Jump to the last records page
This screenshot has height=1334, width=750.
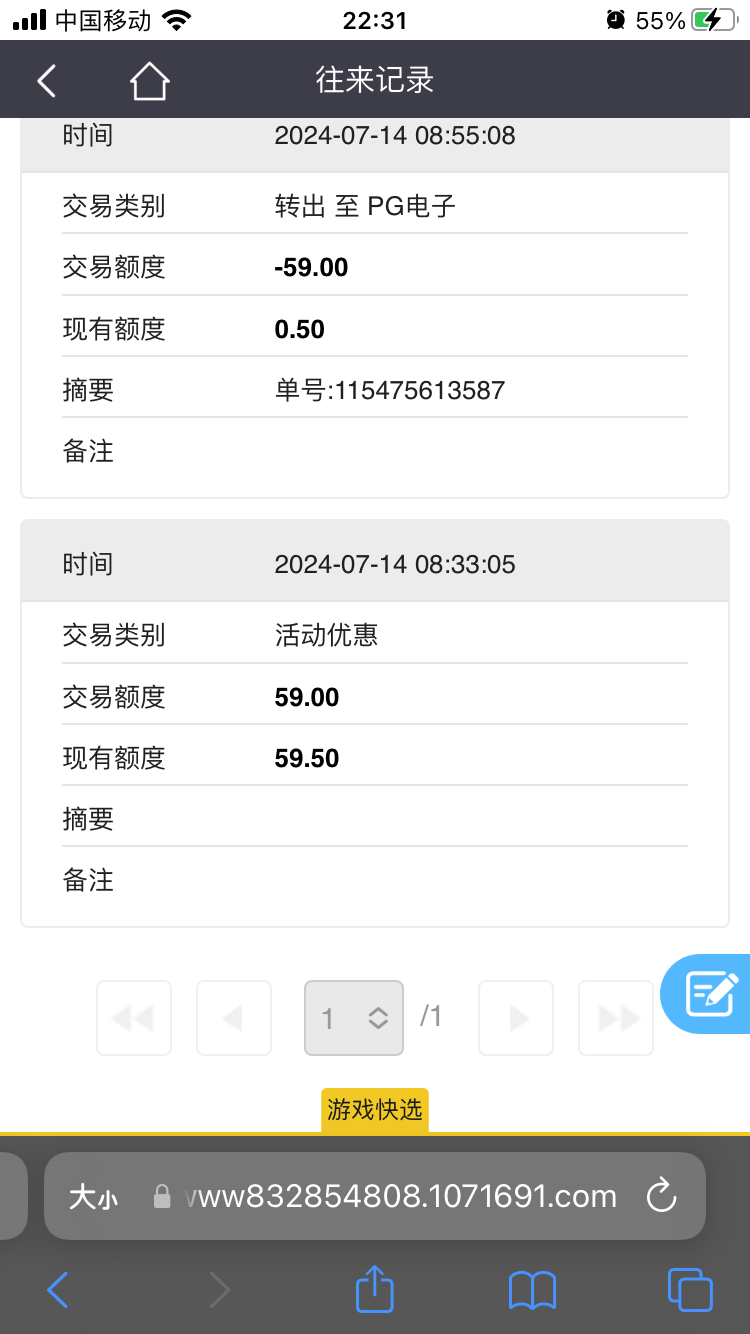coord(616,1018)
